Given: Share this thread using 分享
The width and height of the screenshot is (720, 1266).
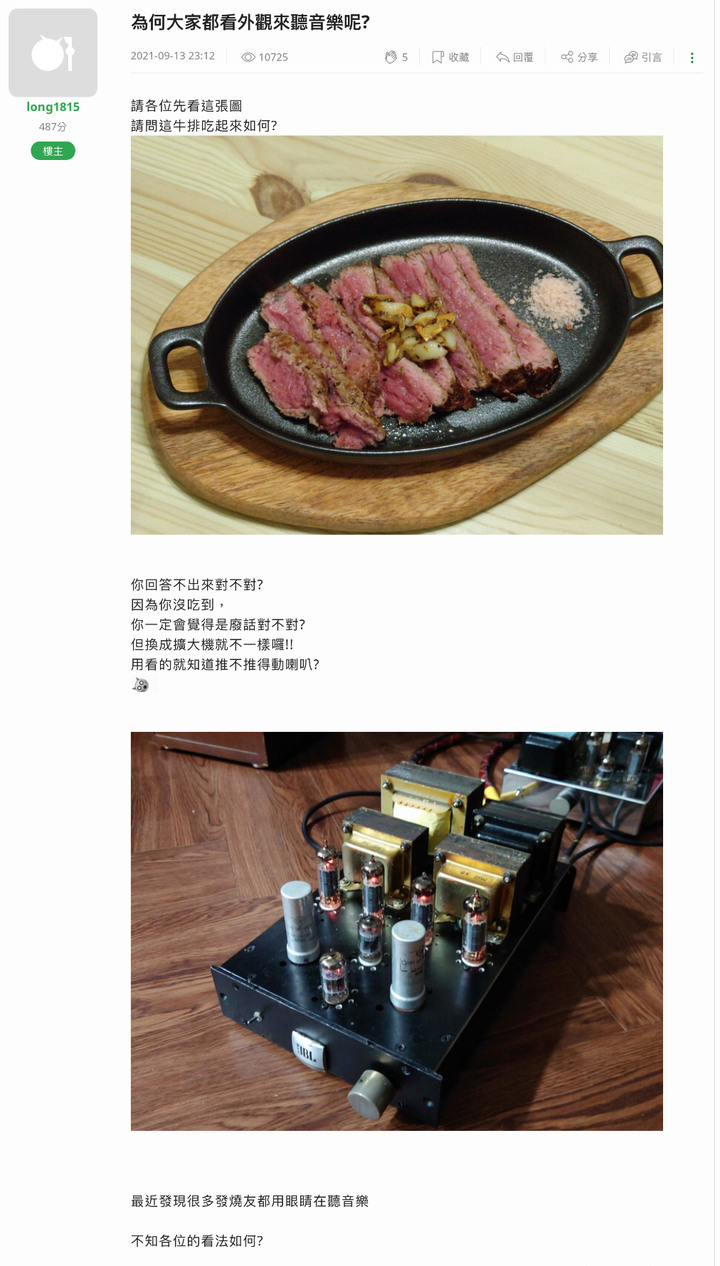Looking at the screenshot, I should 579,57.
